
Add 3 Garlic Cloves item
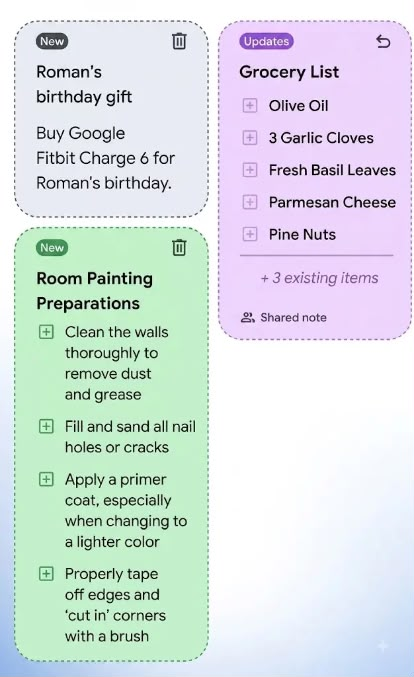point(250,138)
